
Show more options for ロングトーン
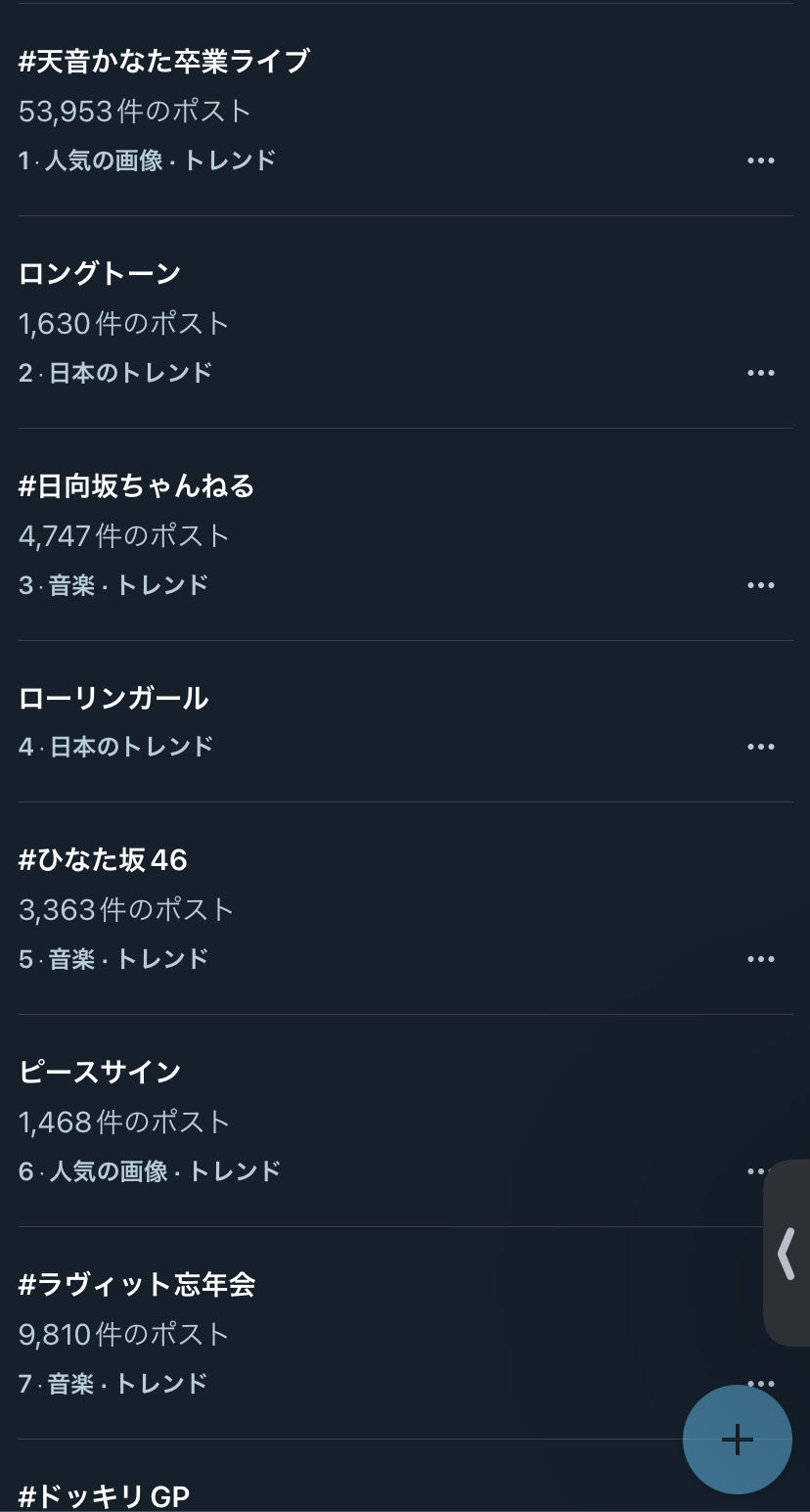pos(760,373)
